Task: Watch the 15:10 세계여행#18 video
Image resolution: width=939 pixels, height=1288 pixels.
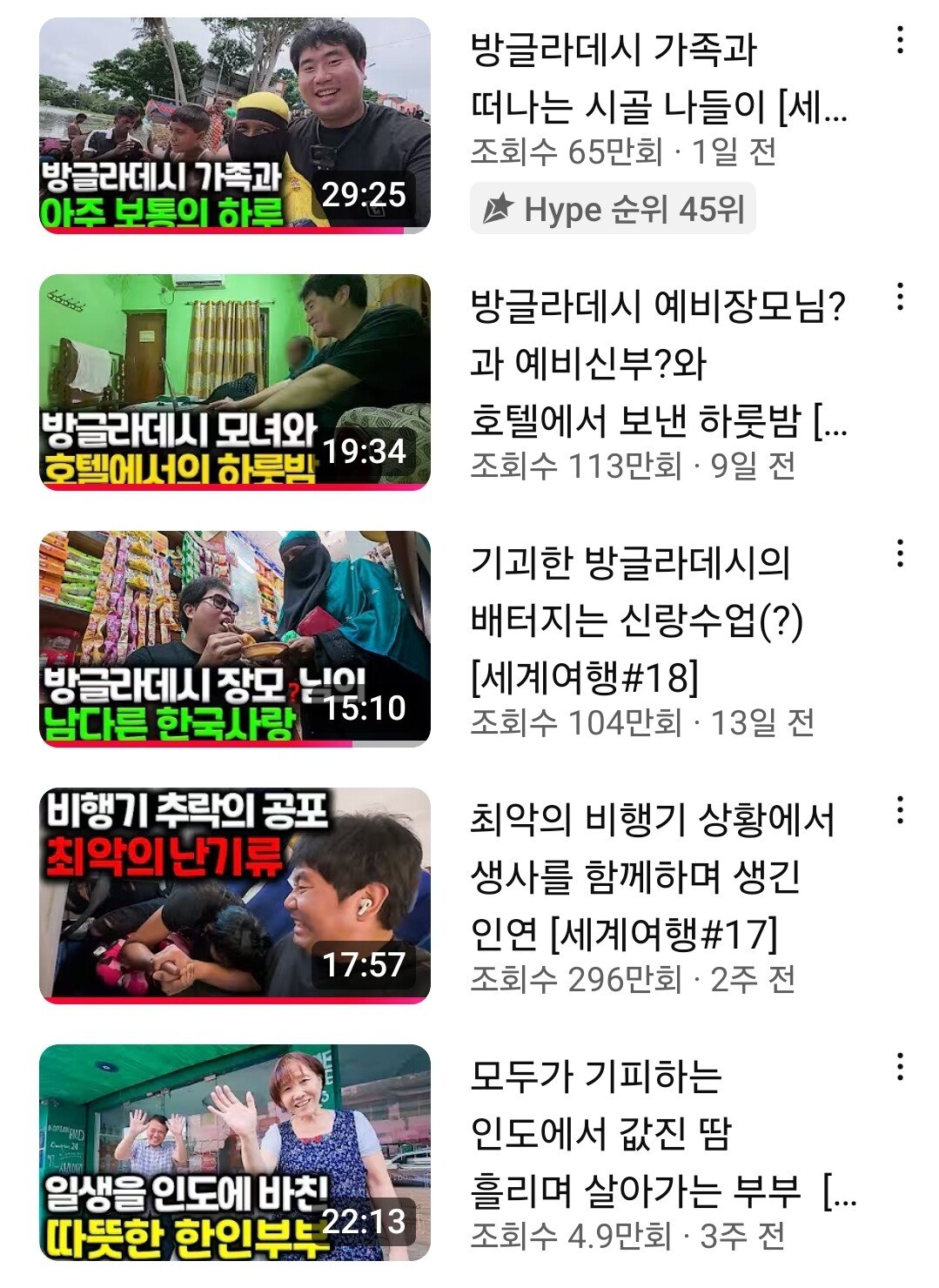Action: point(235,639)
